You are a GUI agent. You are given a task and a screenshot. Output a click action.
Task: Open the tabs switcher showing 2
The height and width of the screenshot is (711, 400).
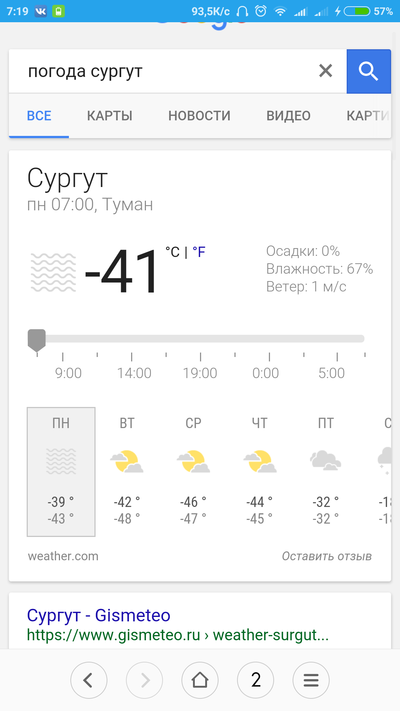click(256, 680)
